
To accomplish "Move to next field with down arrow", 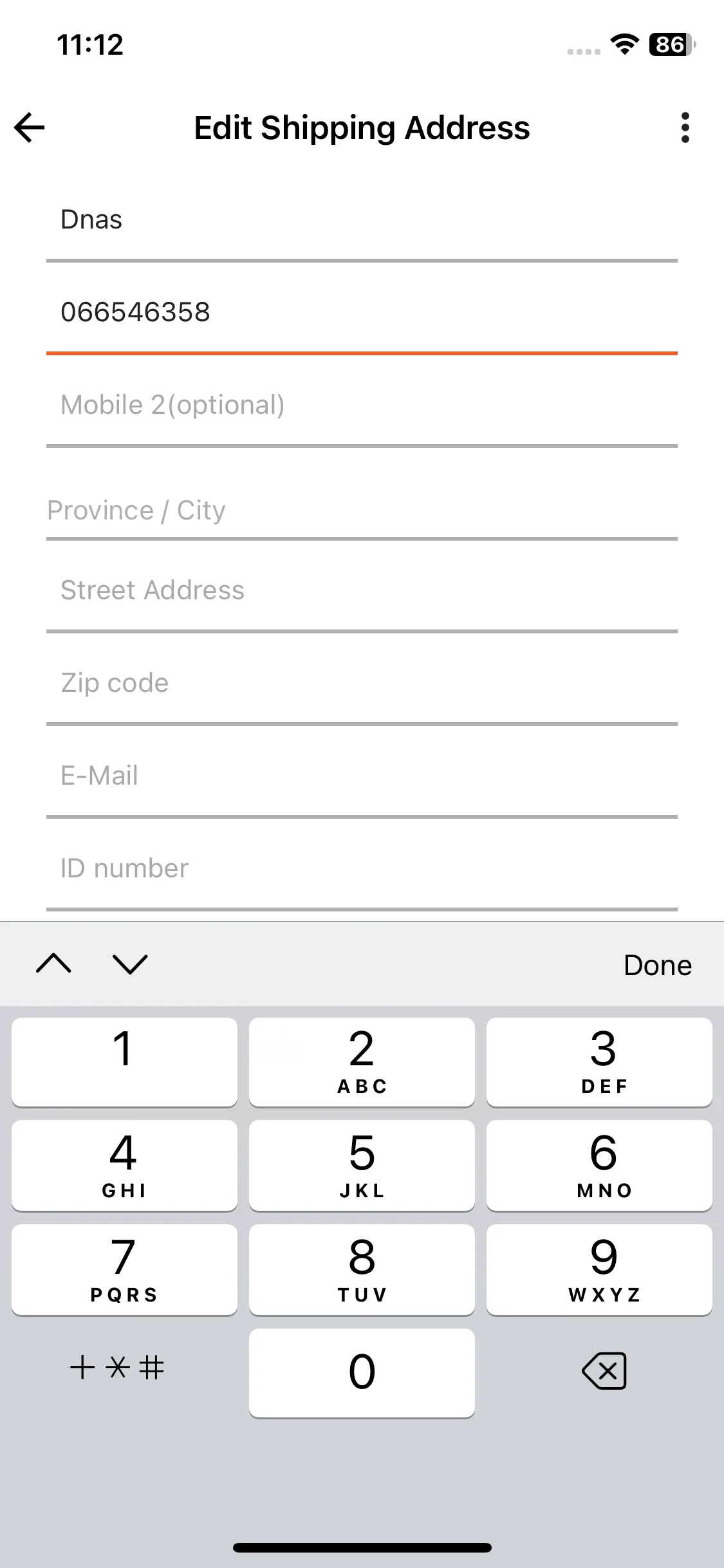I will click(130, 964).
